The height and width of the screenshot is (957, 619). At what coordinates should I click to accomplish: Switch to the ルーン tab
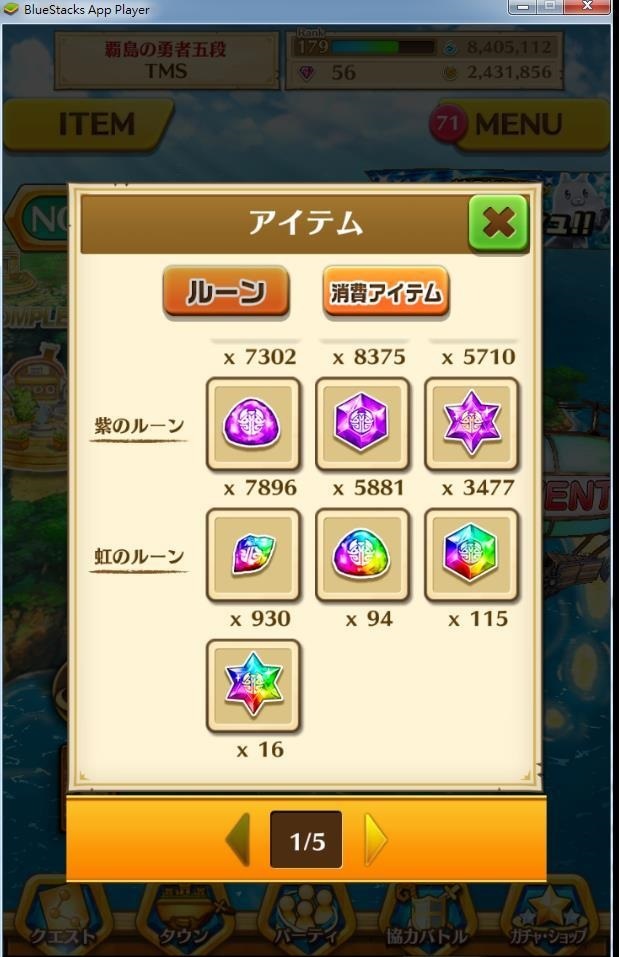tap(226, 292)
